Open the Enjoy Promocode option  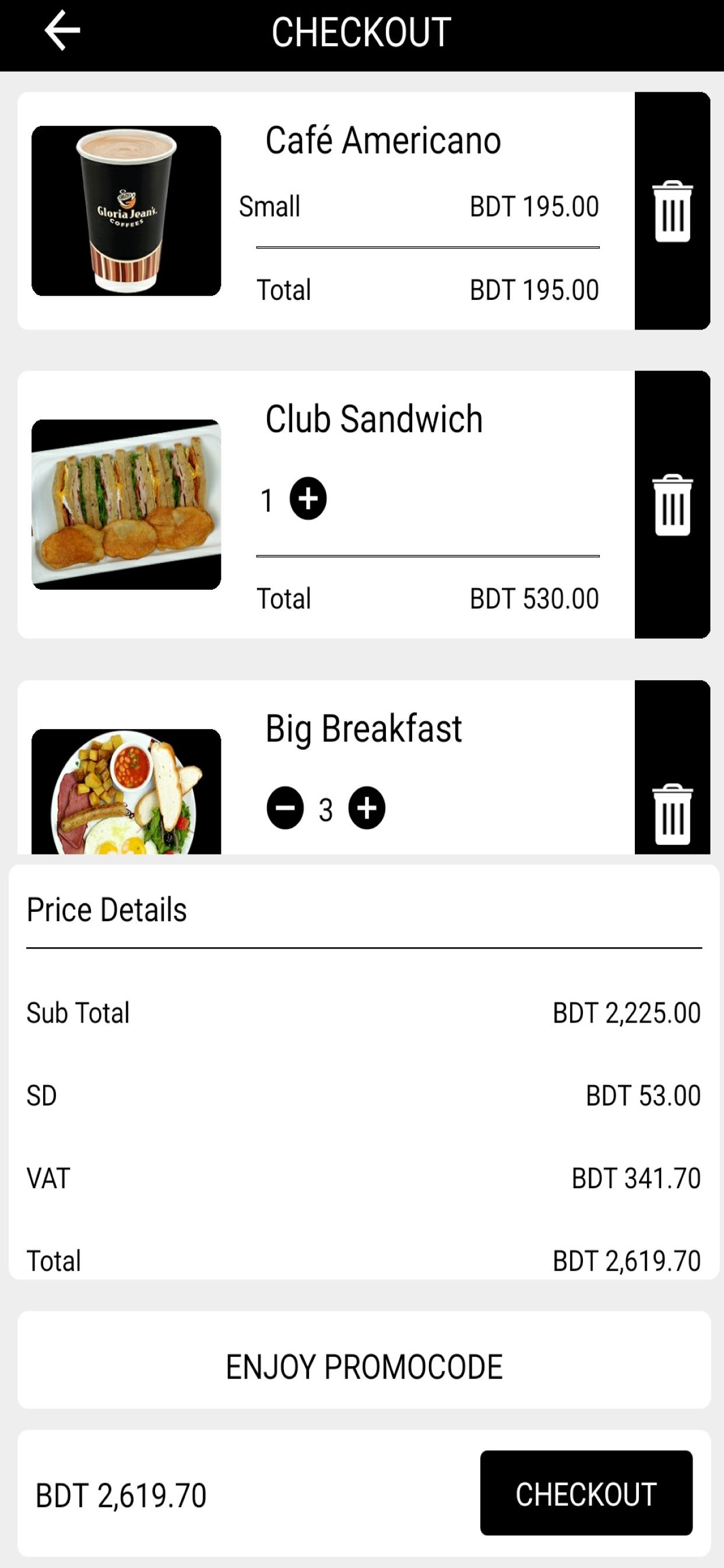[364, 1367]
